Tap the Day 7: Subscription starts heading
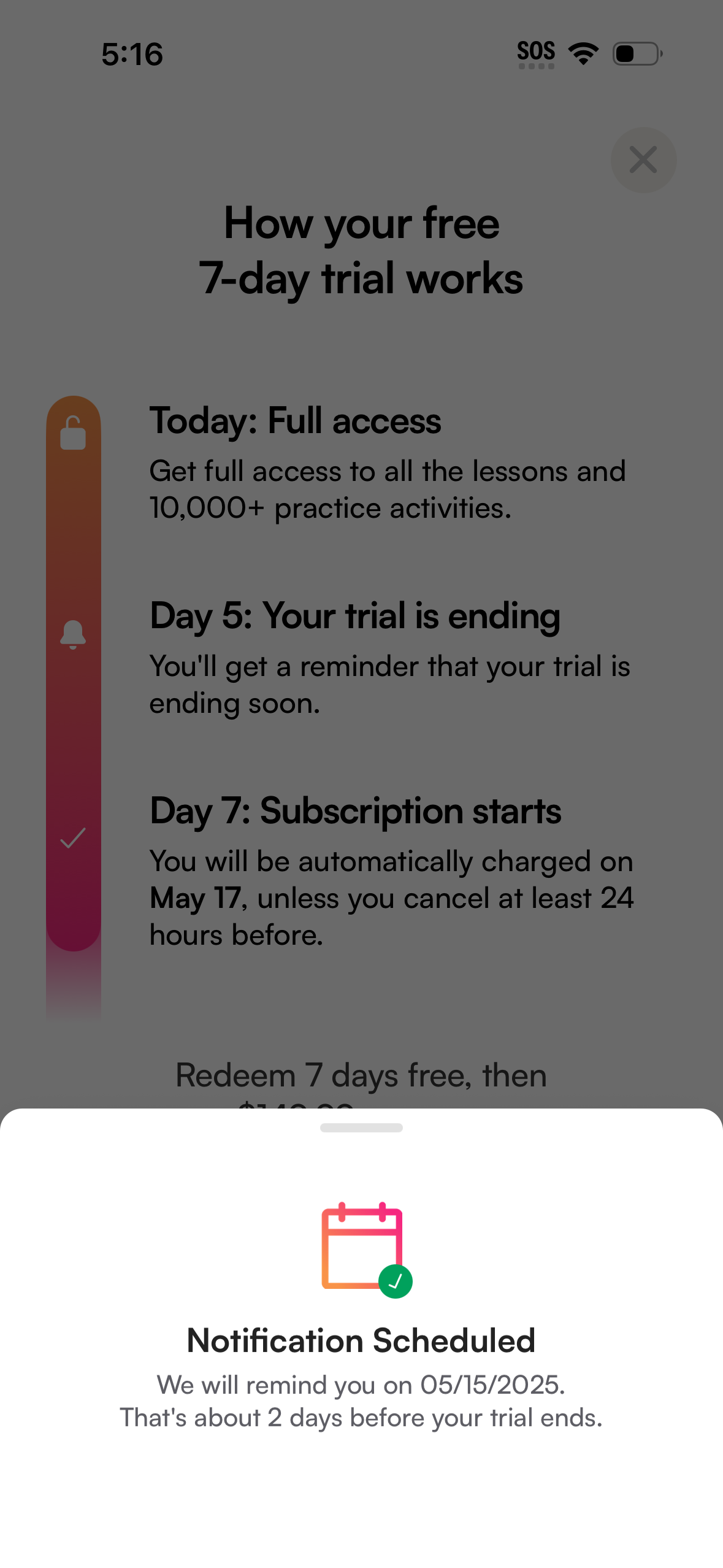Viewport: 723px width, 1568px height. [x=355, y=811]
